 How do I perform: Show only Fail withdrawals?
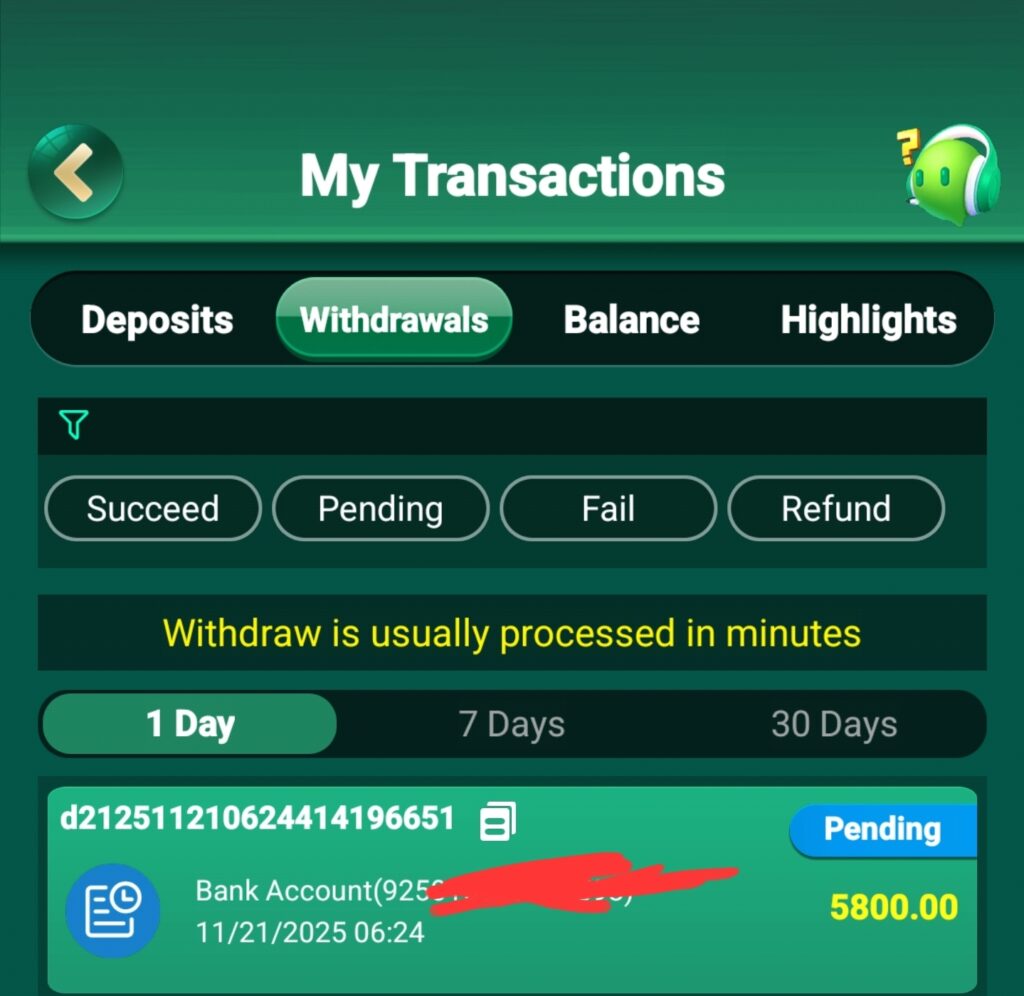pos(608,508)
